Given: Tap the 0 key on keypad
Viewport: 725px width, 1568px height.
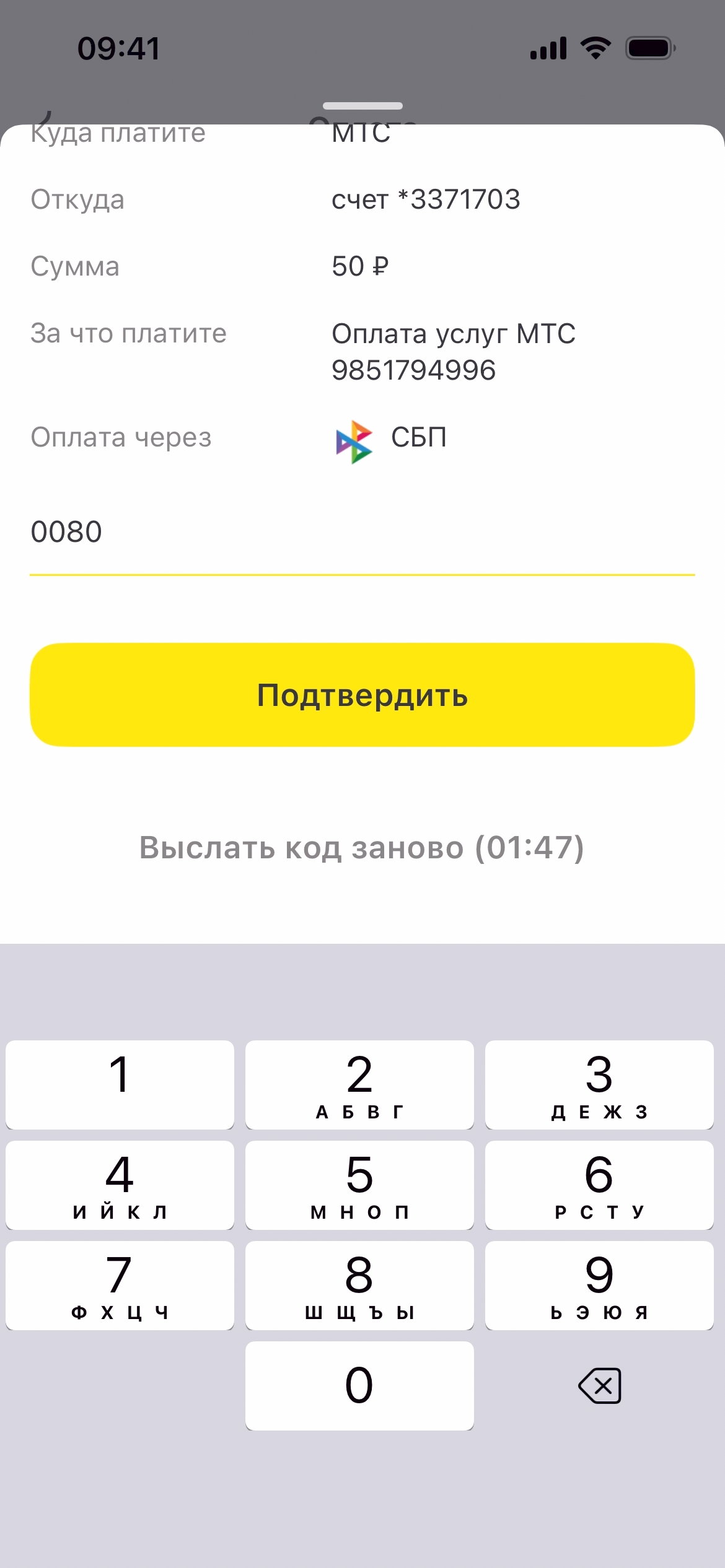Looking at the screenshot, I should pos(359,1385).
